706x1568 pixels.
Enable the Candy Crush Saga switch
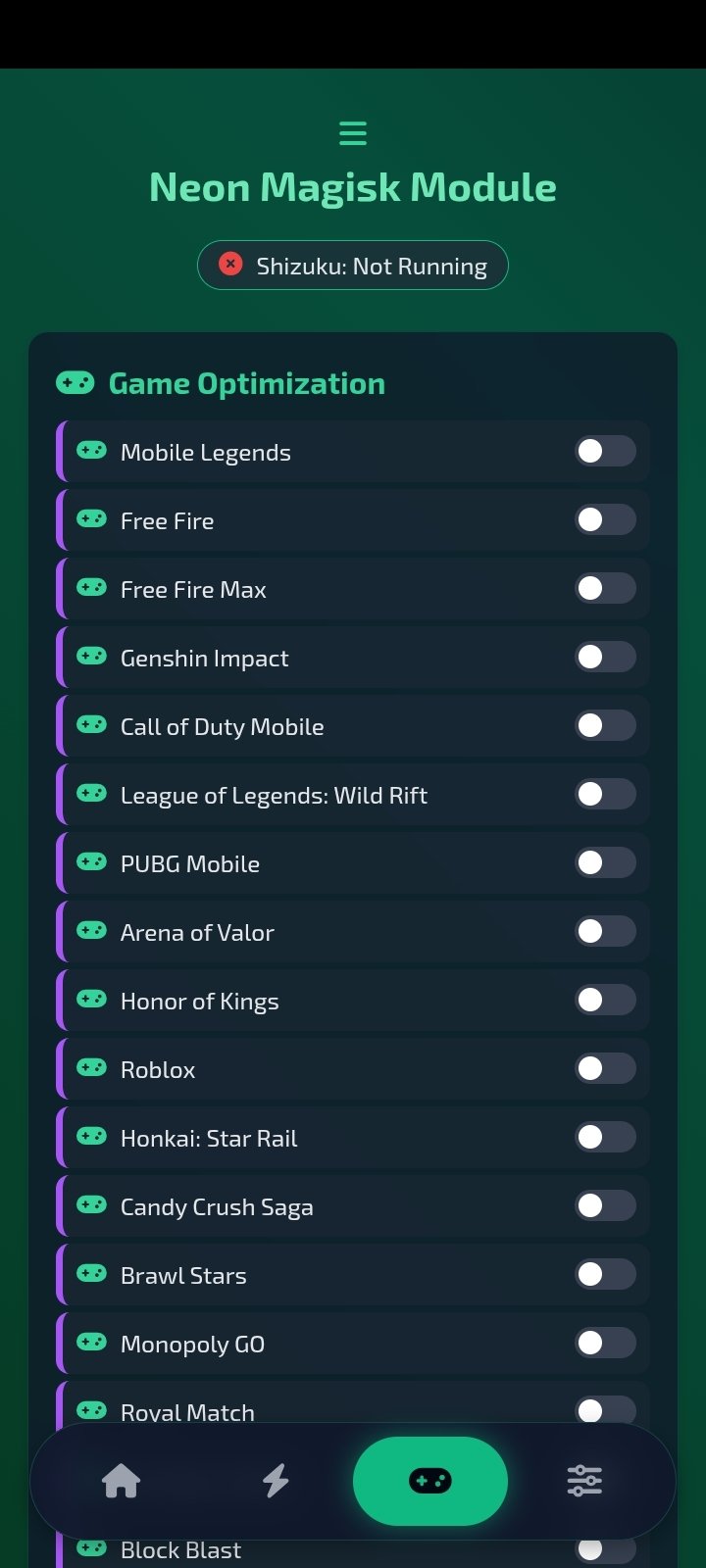(x=605, y=1205)
